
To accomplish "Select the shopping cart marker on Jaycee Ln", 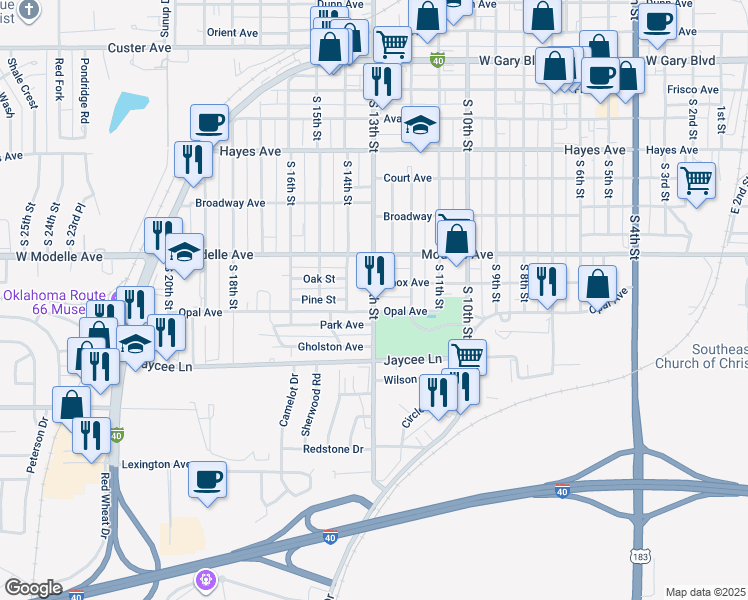I will tap(467, 355).
